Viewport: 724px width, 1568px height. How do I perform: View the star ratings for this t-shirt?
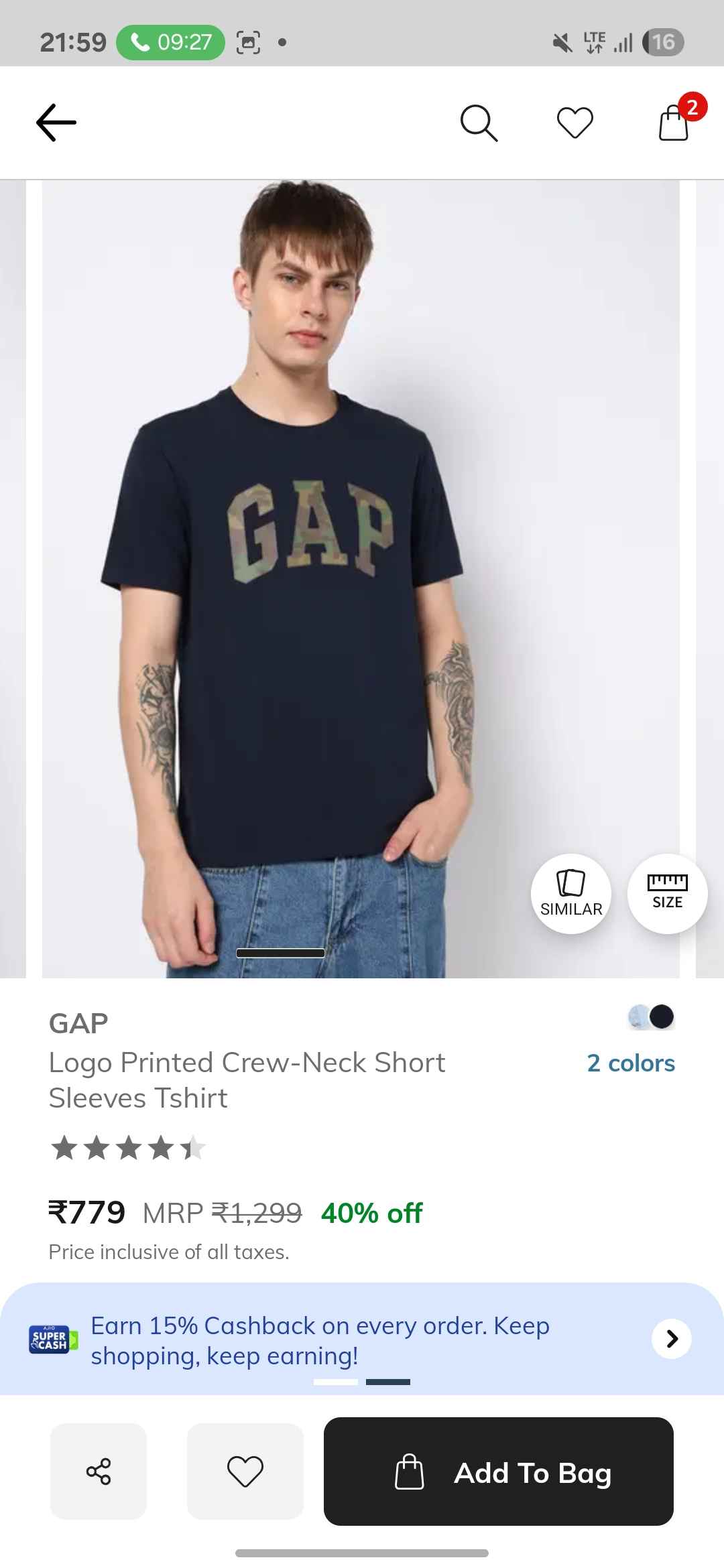(128, 1148)
